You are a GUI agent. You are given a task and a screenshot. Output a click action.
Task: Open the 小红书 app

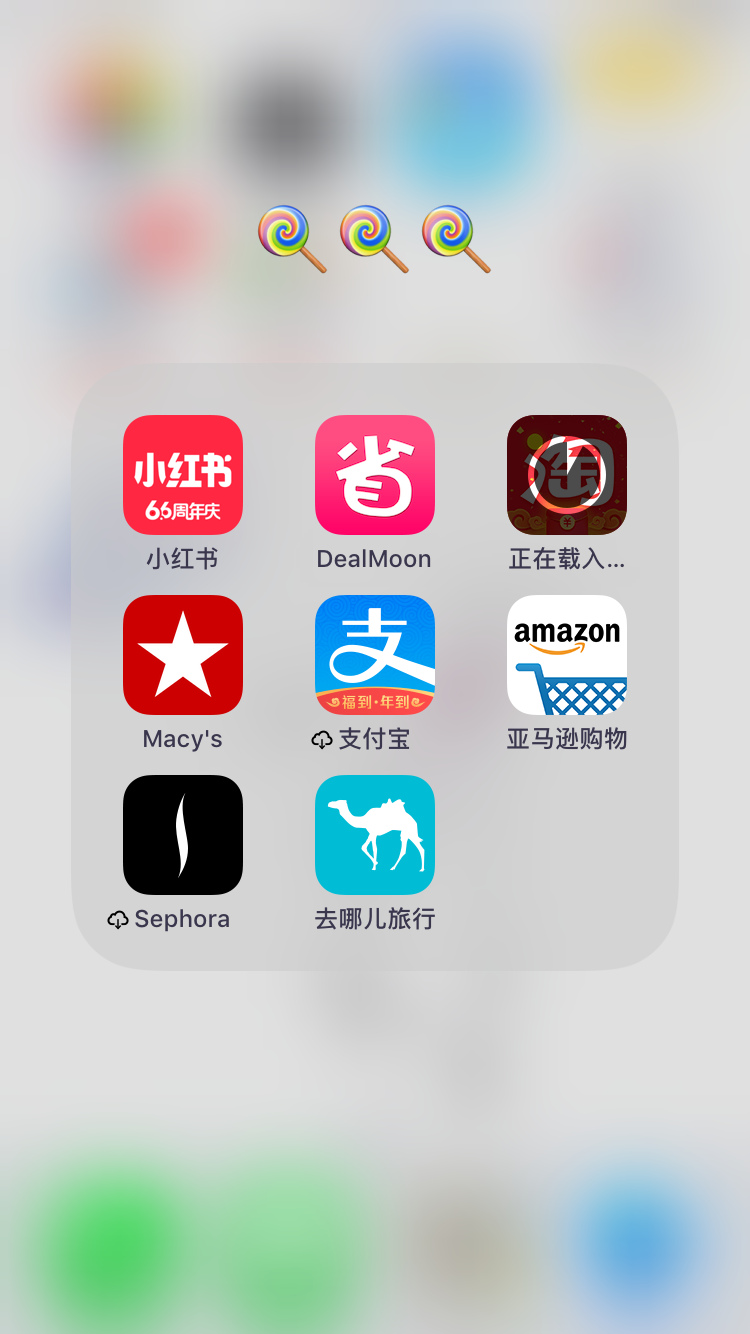(183, 475)
